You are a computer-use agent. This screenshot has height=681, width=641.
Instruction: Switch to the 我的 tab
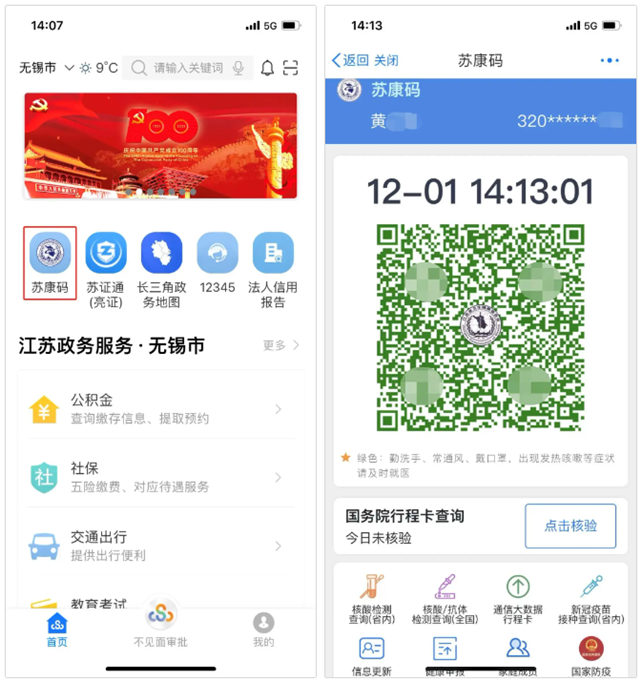pyautogui.click(x=263, y=630)
